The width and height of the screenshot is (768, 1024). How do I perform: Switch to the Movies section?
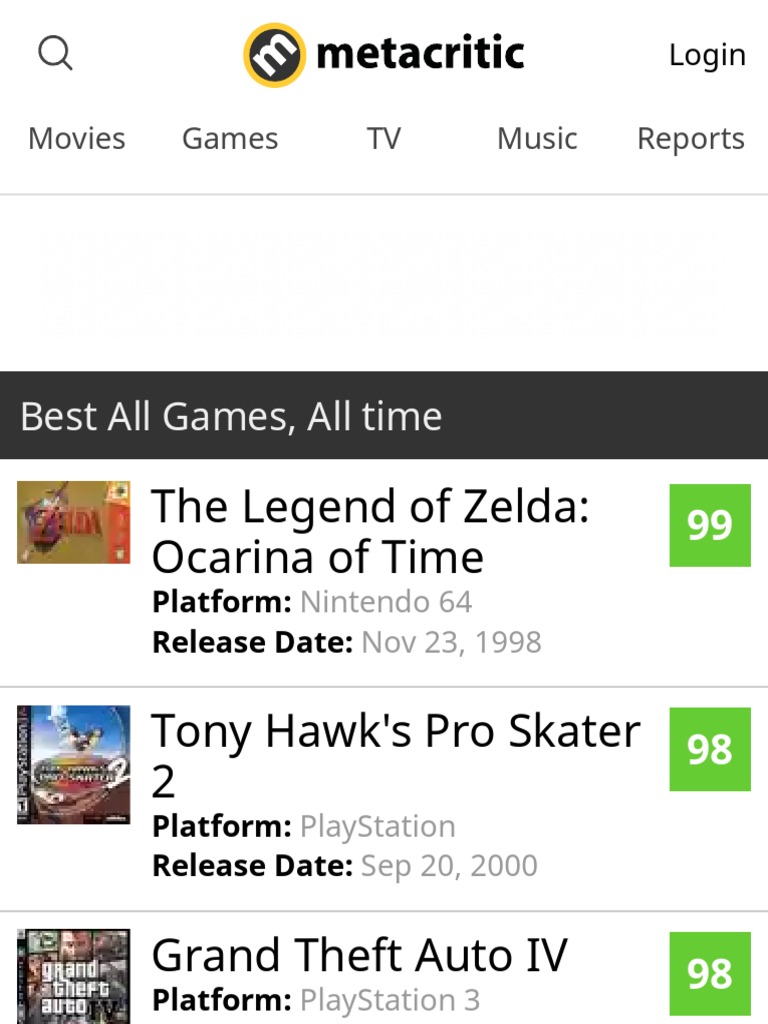[x=77, y=138]
